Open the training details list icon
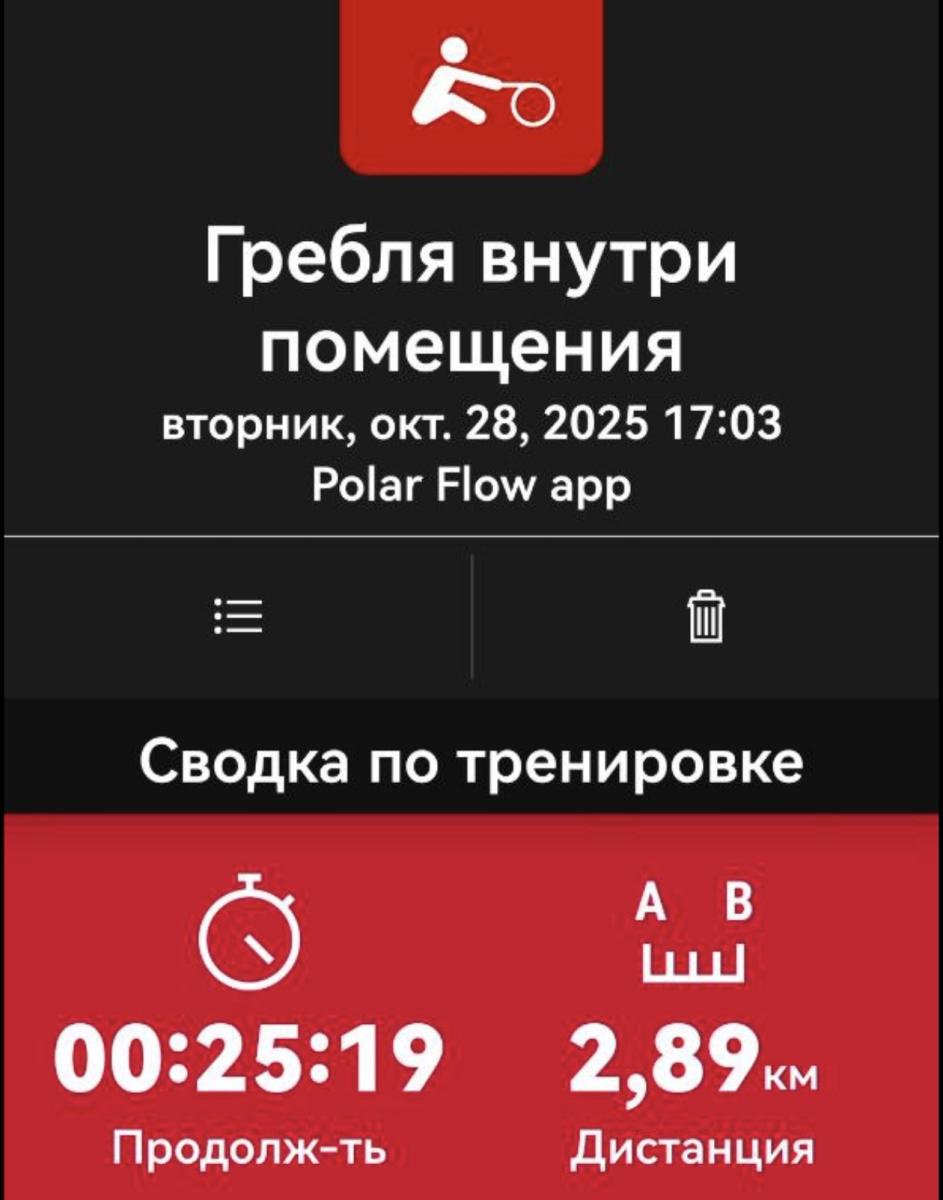 (x=237, y=617)
